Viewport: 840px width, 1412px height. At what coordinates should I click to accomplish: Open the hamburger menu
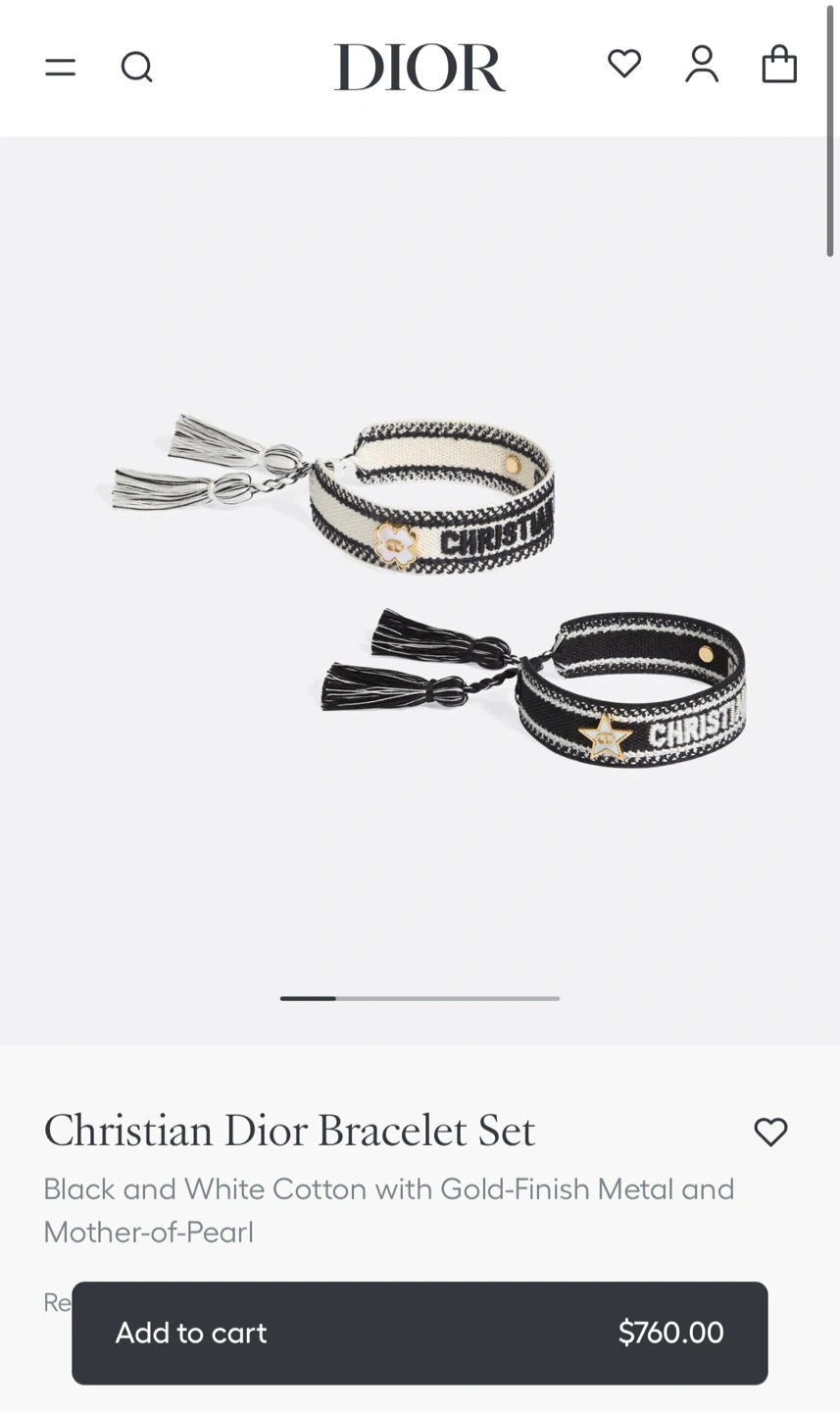pyautogui.click(x=60, y=67)
